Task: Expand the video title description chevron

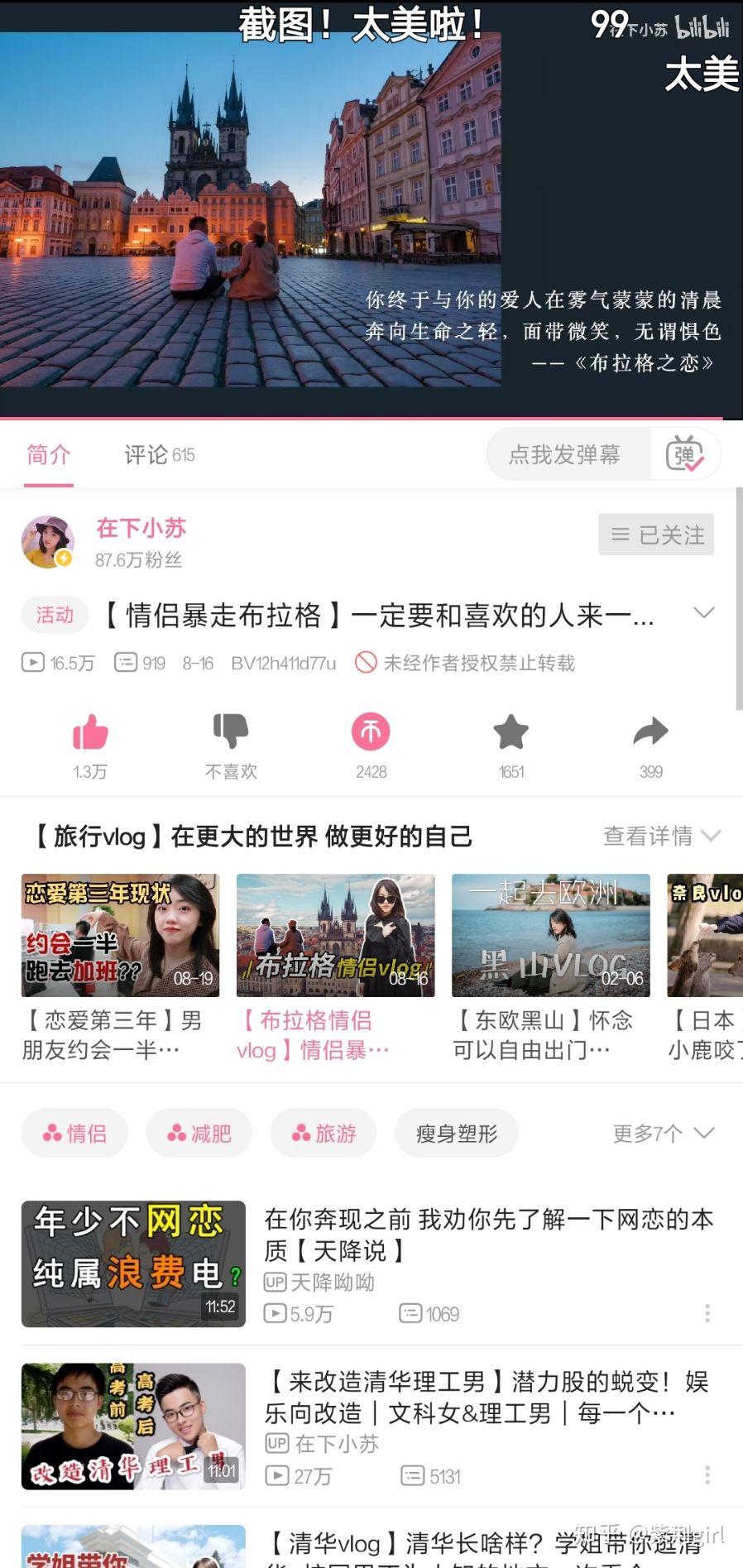Action: point(703,613)
